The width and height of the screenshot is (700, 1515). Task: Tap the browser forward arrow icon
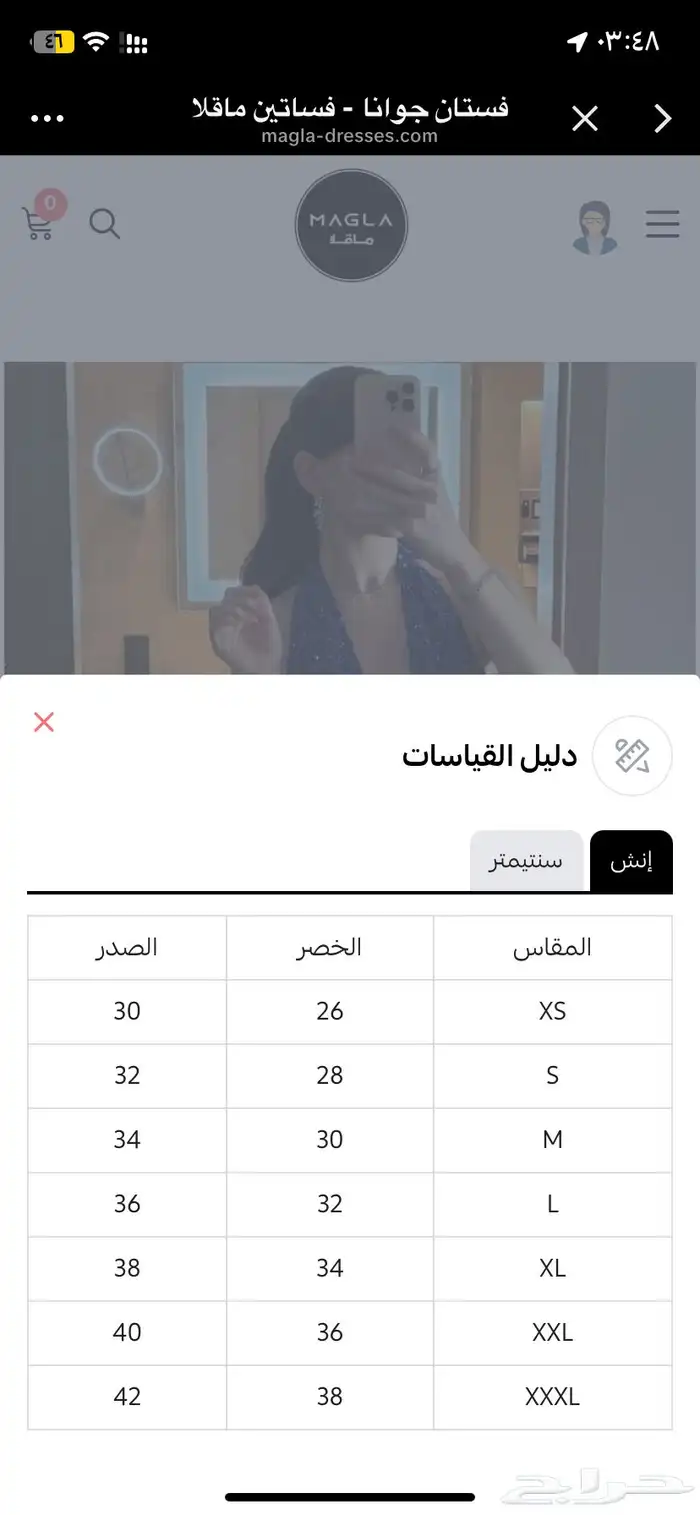click(x=662, y=120)
